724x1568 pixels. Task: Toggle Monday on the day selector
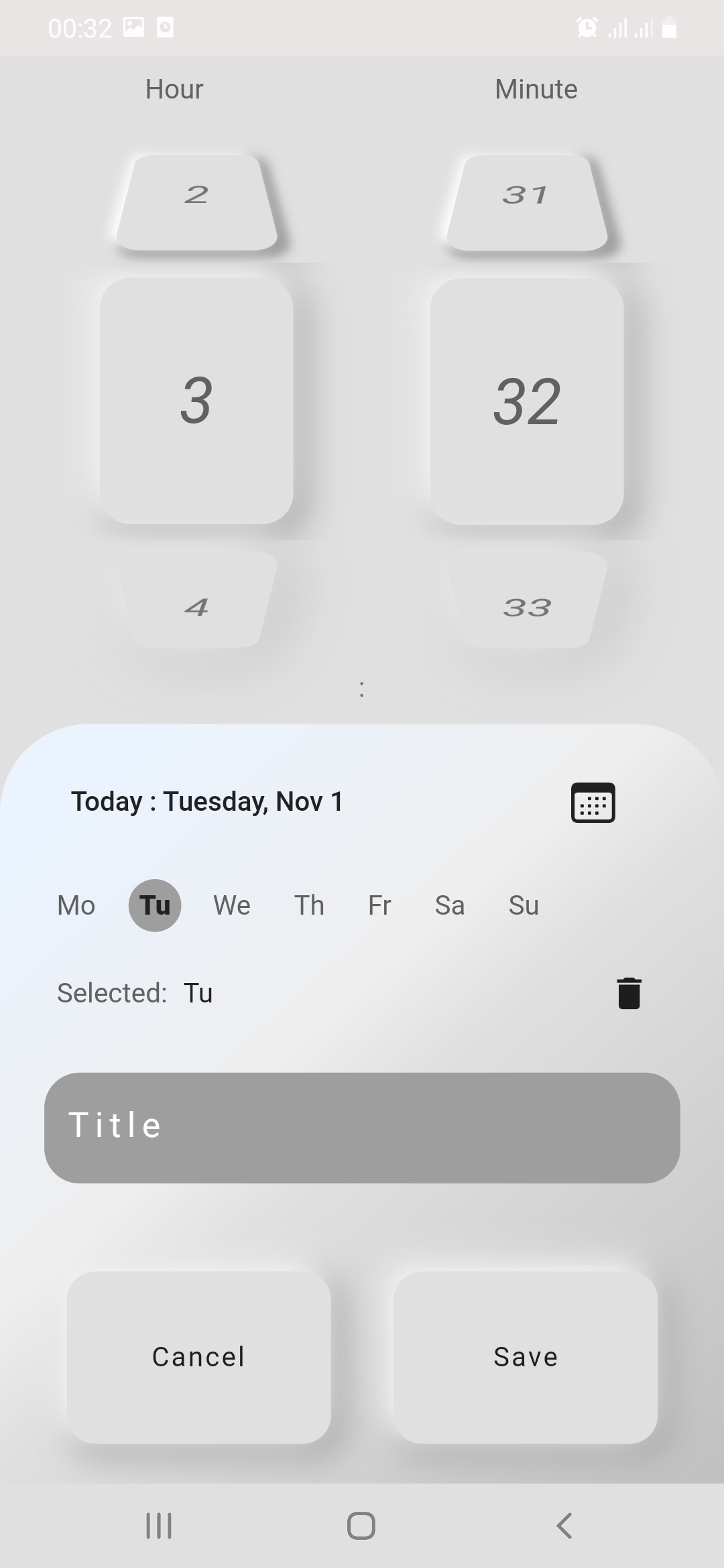(x=76, y=905)
